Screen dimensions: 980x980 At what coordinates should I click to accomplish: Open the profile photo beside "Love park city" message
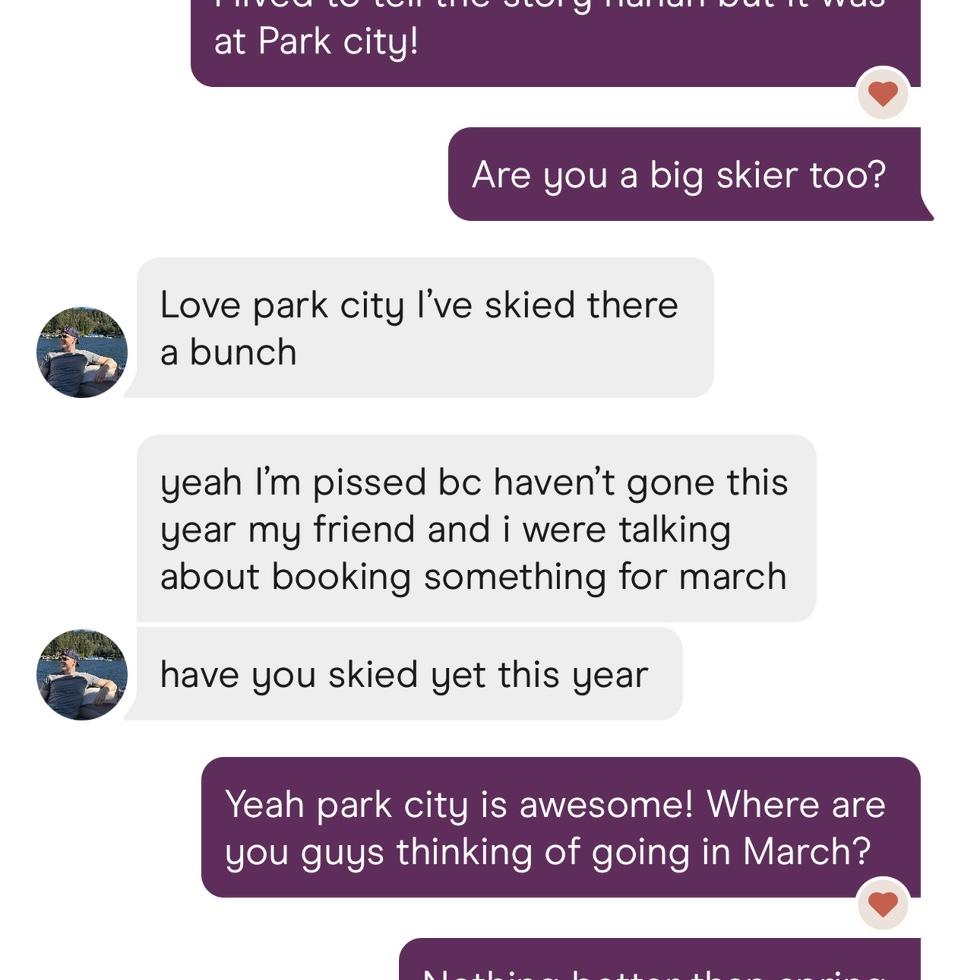[x=82, y=352]
